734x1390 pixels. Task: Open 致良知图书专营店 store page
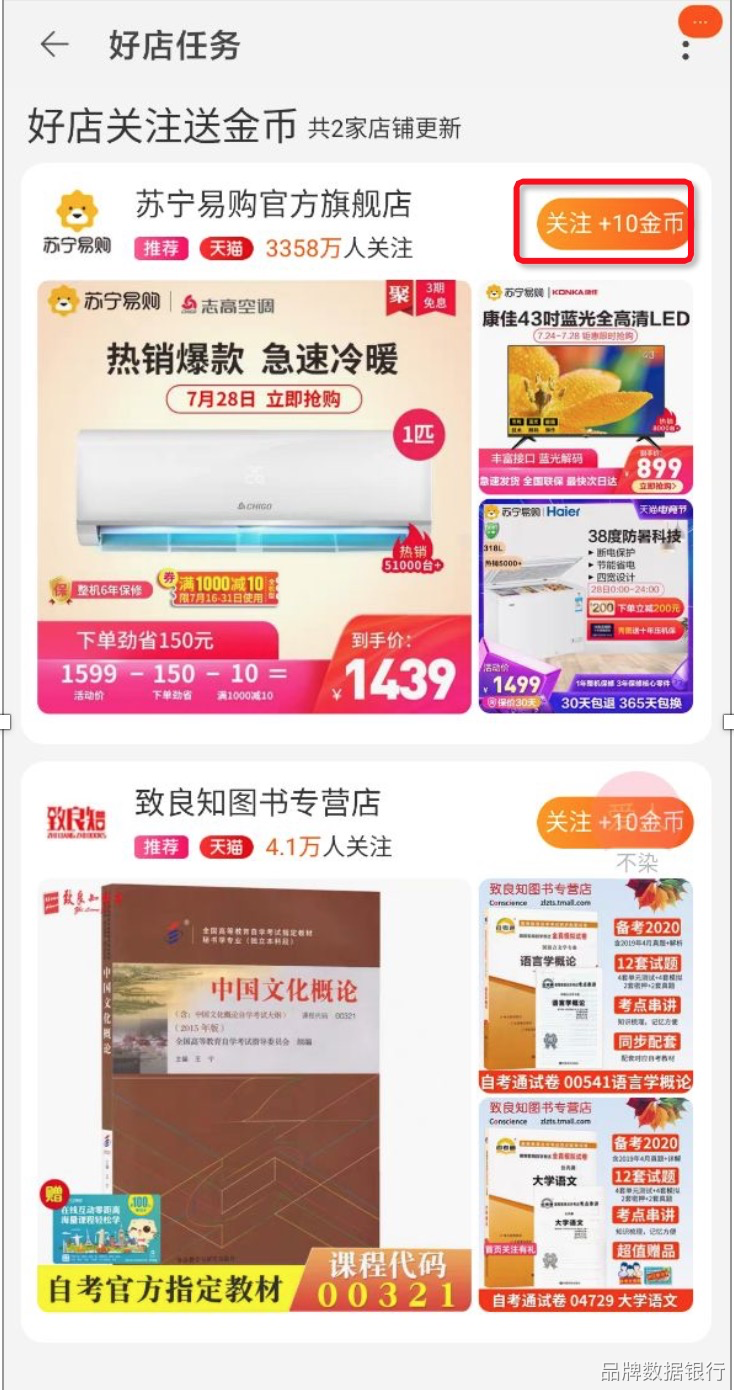pos(258,802)
